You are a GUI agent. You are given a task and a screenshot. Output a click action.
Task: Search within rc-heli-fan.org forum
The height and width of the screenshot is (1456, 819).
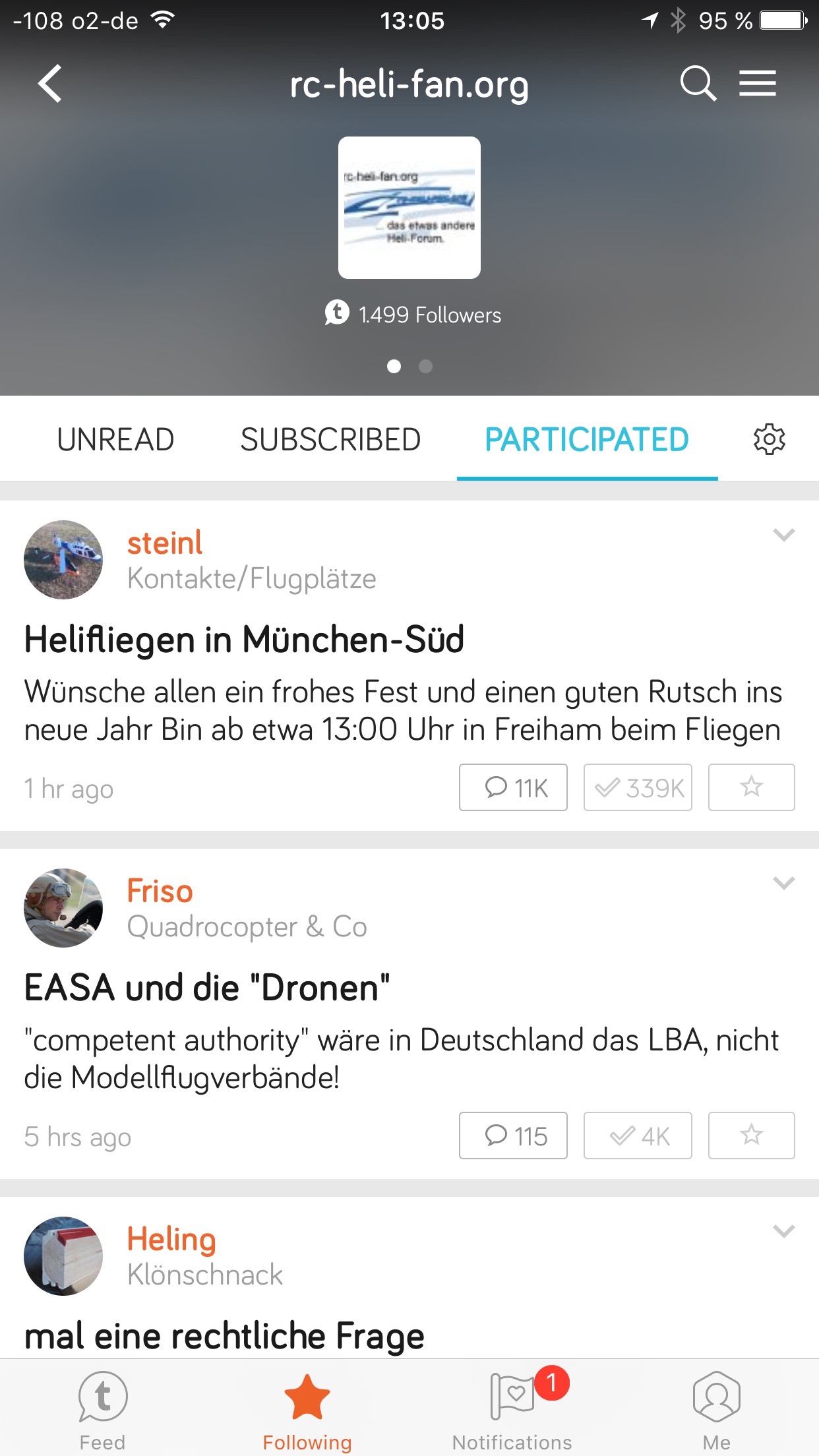pos(698,84)
